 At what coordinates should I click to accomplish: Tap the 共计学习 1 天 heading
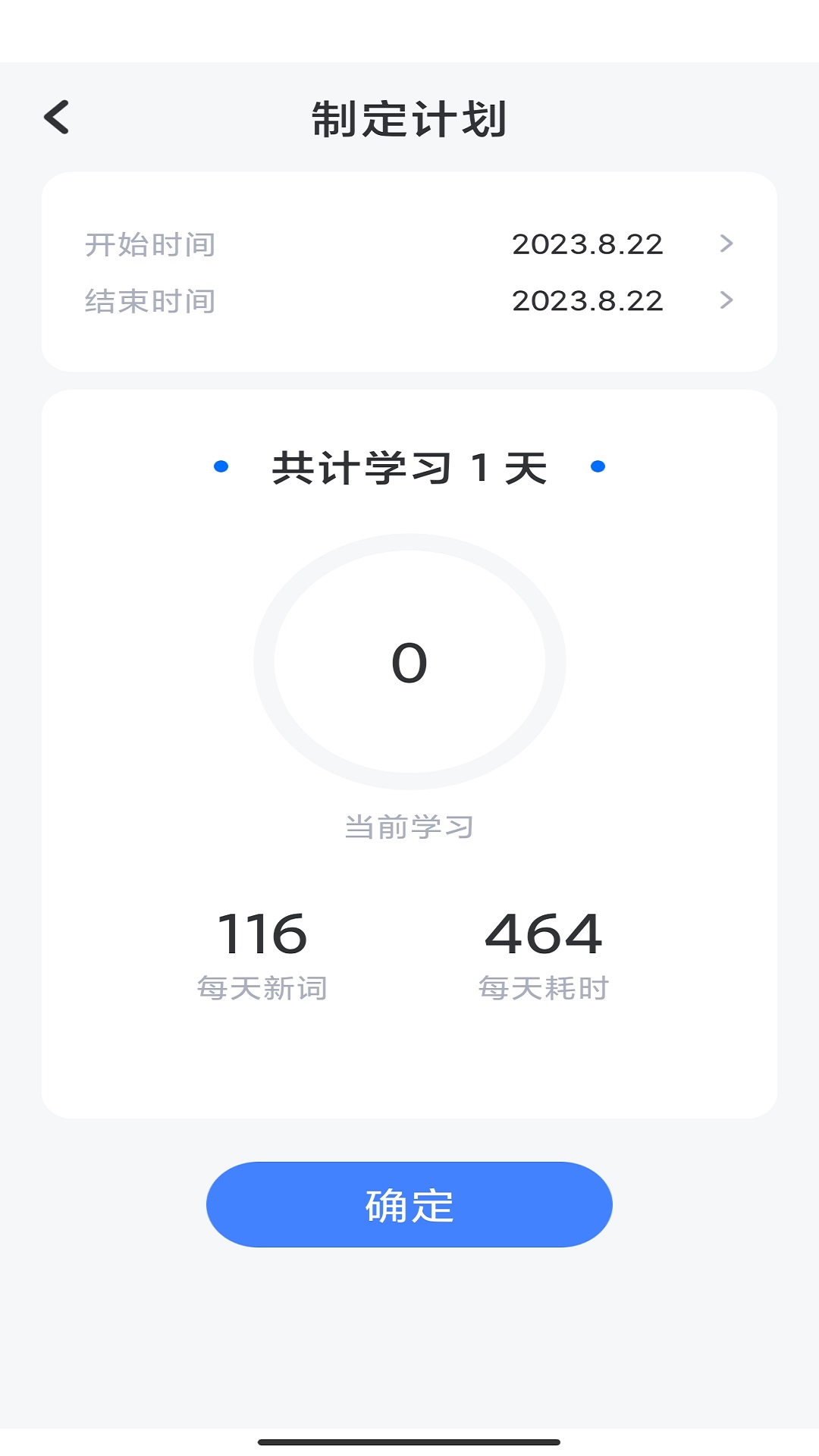click(x=409, y=466)
